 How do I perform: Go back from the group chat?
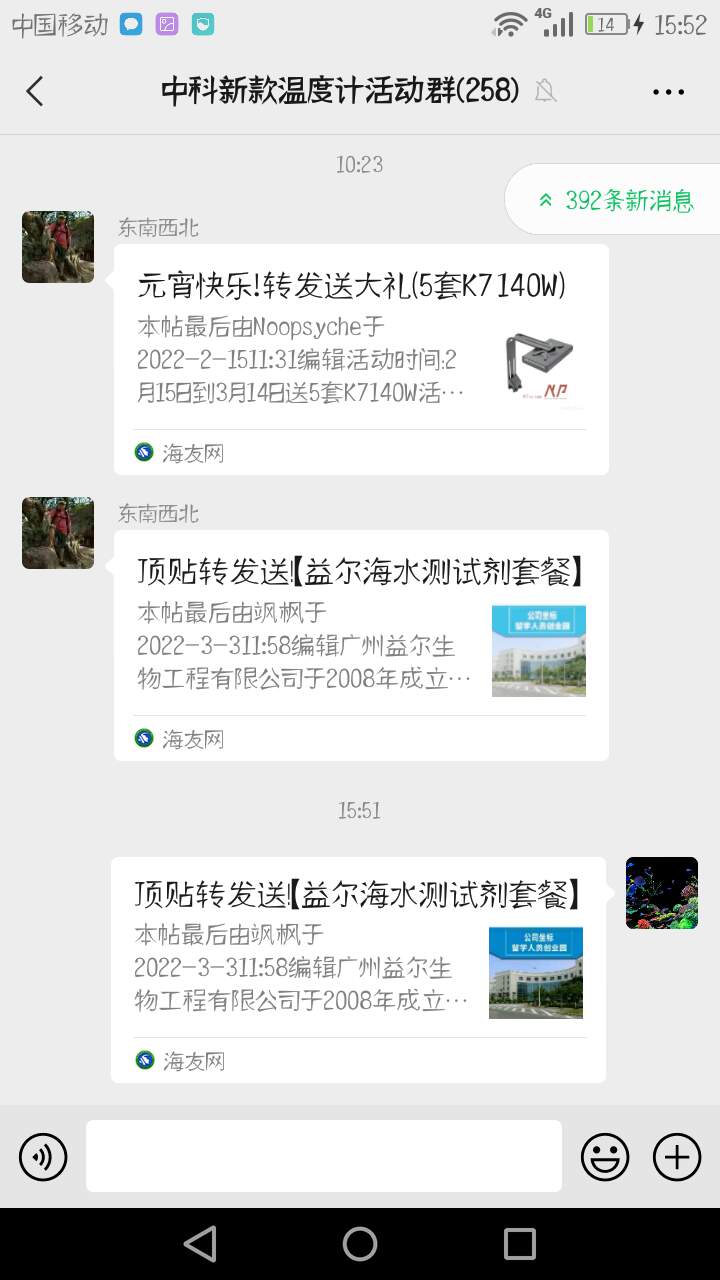[35, 91]
